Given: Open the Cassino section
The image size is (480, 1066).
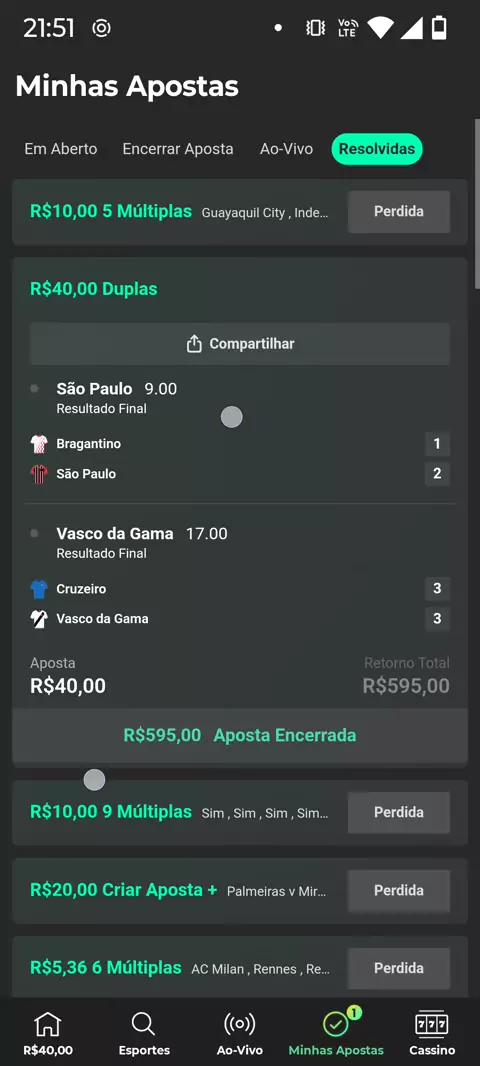Looking at the screenshot, I should (432, 1033).
